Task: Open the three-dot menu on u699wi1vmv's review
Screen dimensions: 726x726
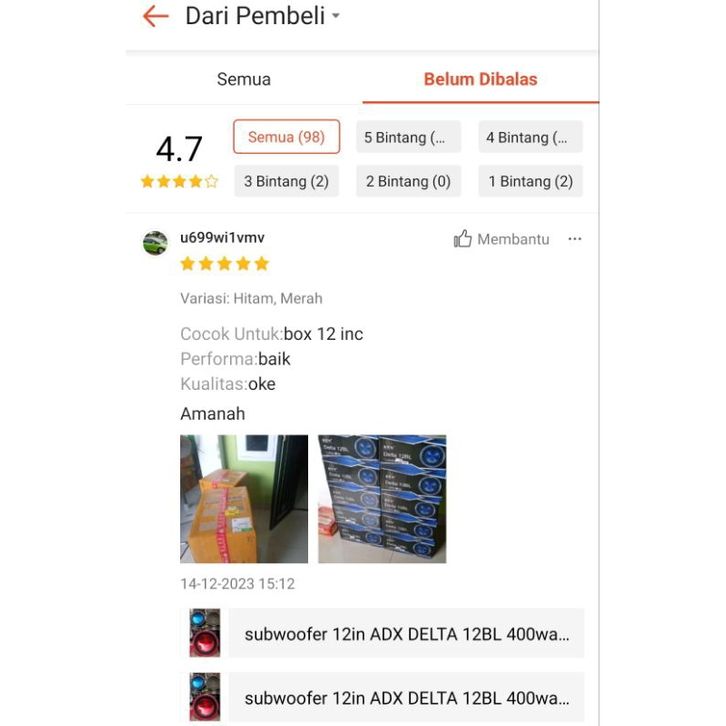Action: [x=575, y=239]
